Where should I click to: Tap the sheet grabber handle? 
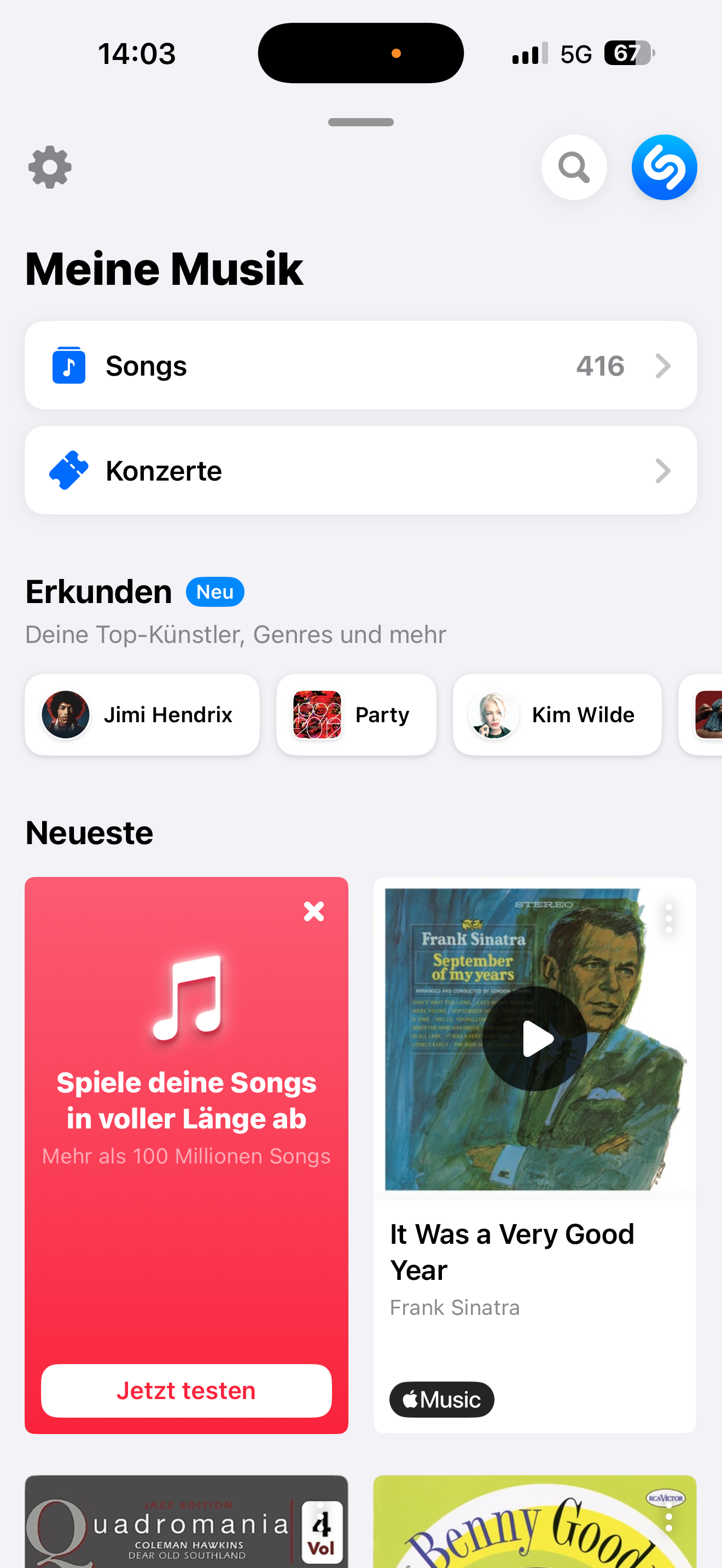point(360,122)
